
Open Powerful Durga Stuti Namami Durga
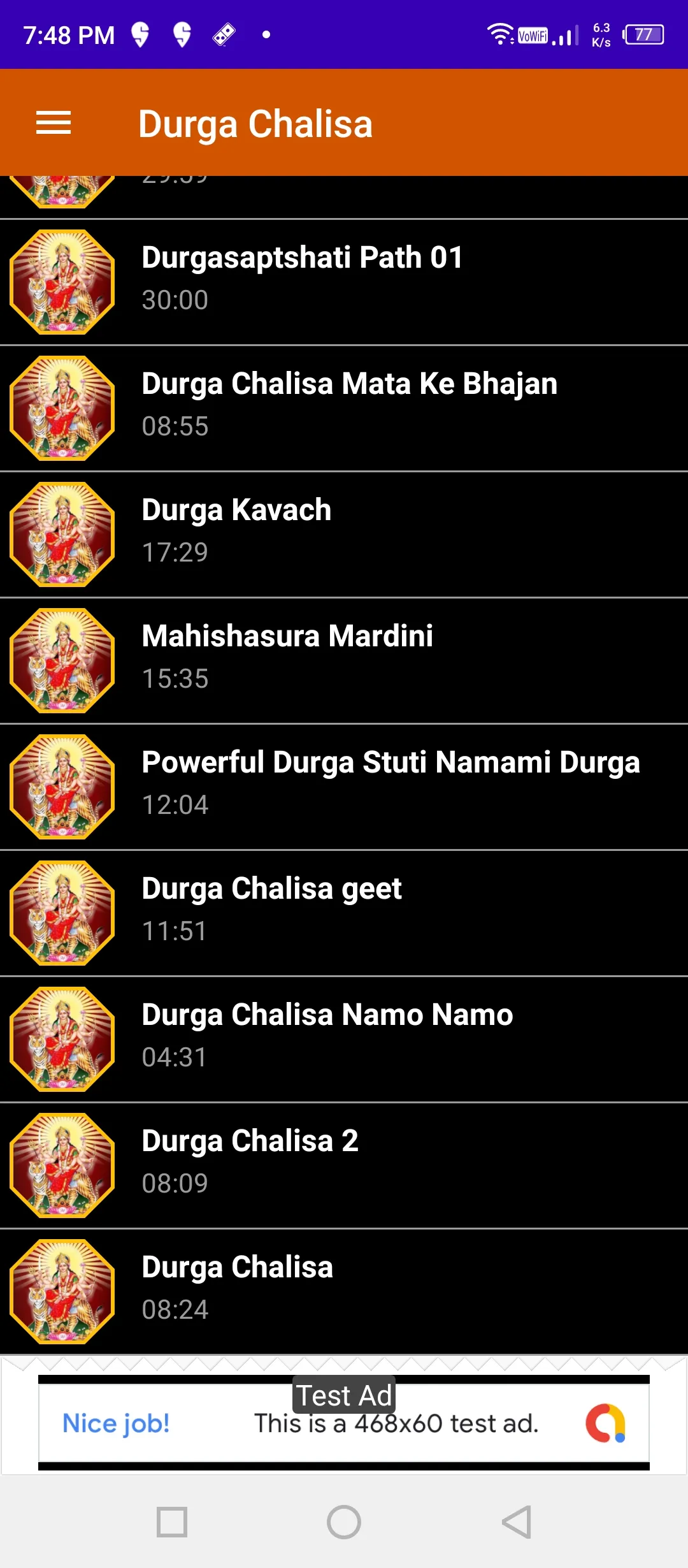point(344,787)
